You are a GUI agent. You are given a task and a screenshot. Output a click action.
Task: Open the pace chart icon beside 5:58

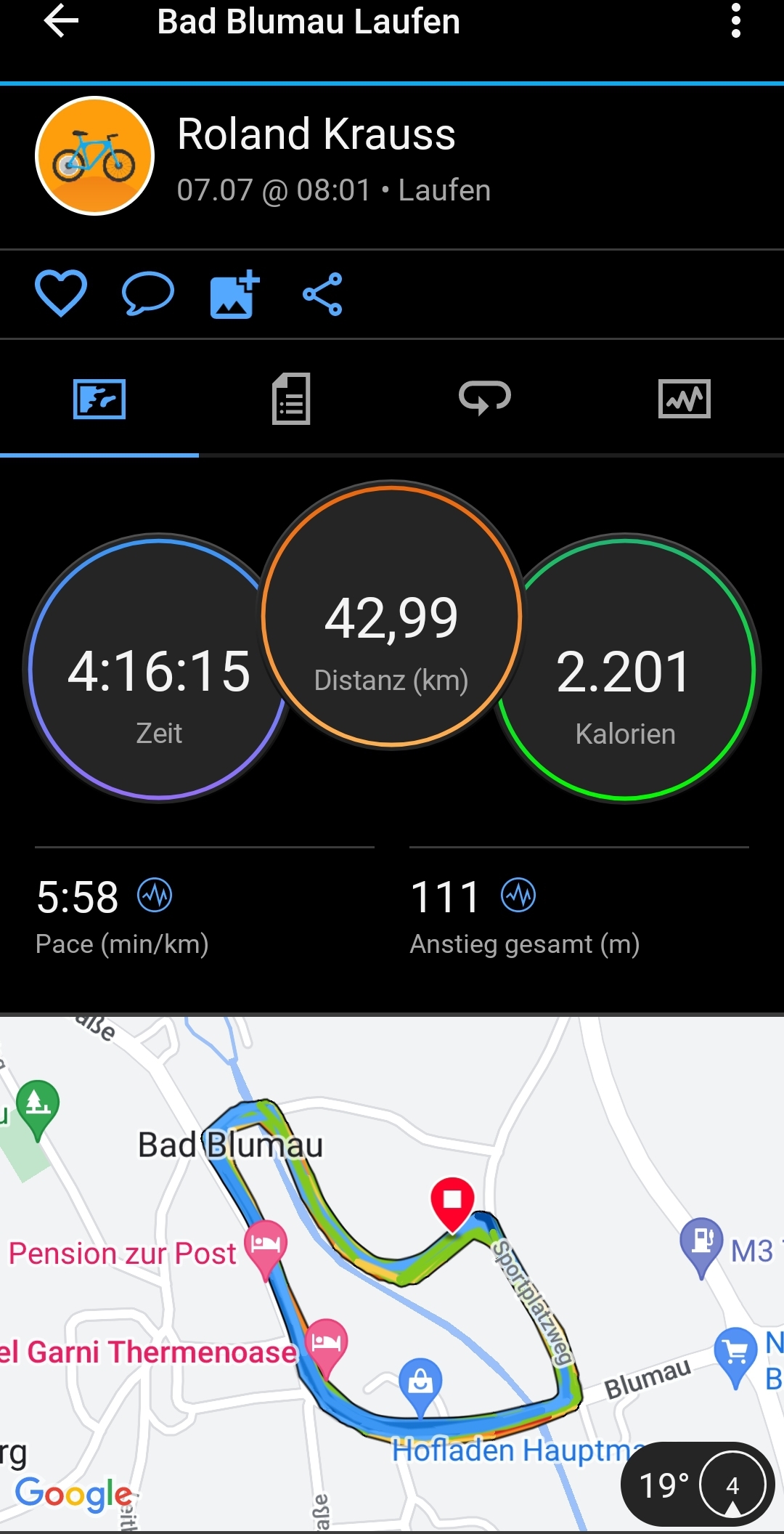[155, 895]
